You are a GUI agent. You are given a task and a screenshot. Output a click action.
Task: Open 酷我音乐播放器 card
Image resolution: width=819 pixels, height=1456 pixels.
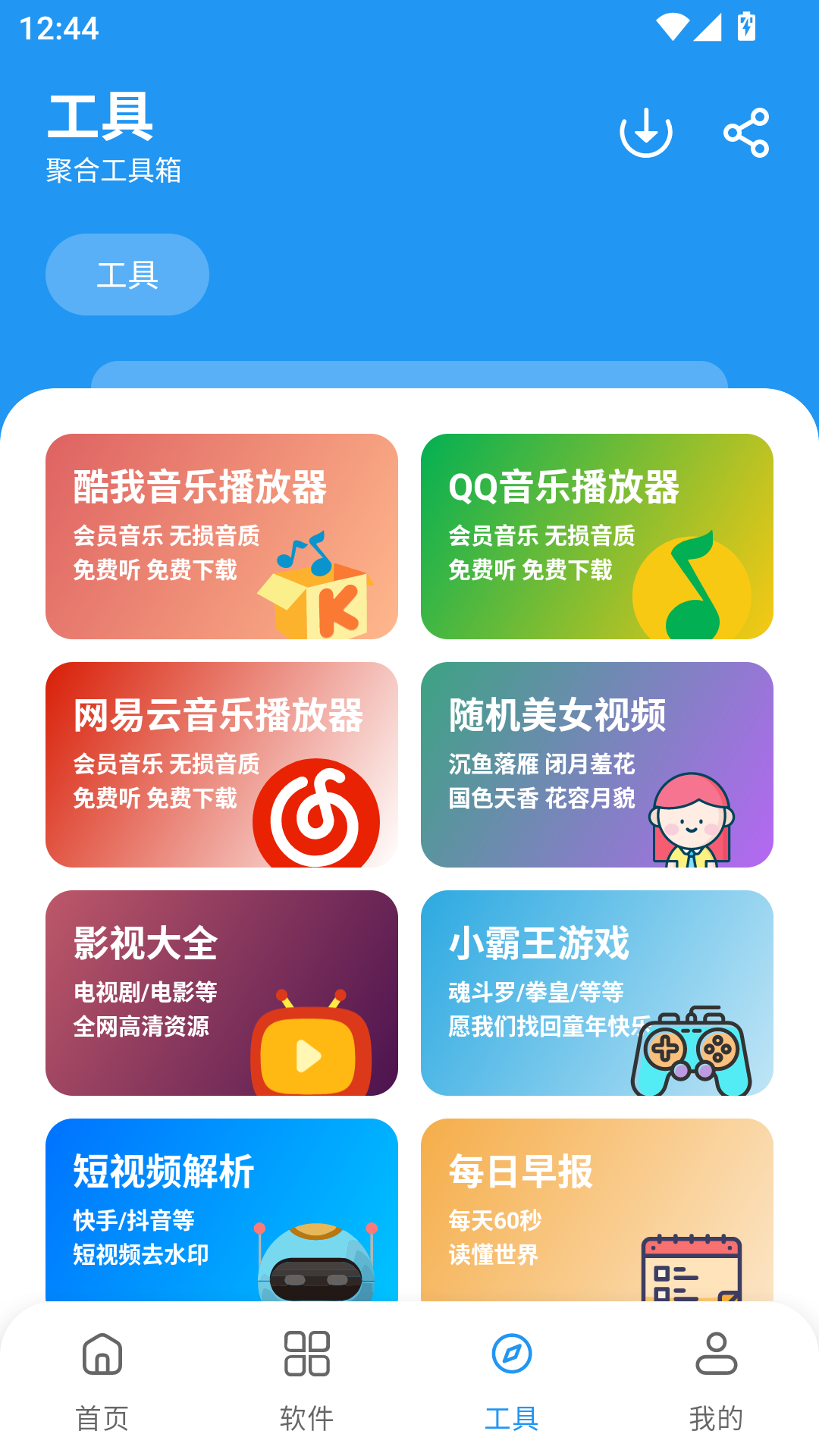coord(221,536)
